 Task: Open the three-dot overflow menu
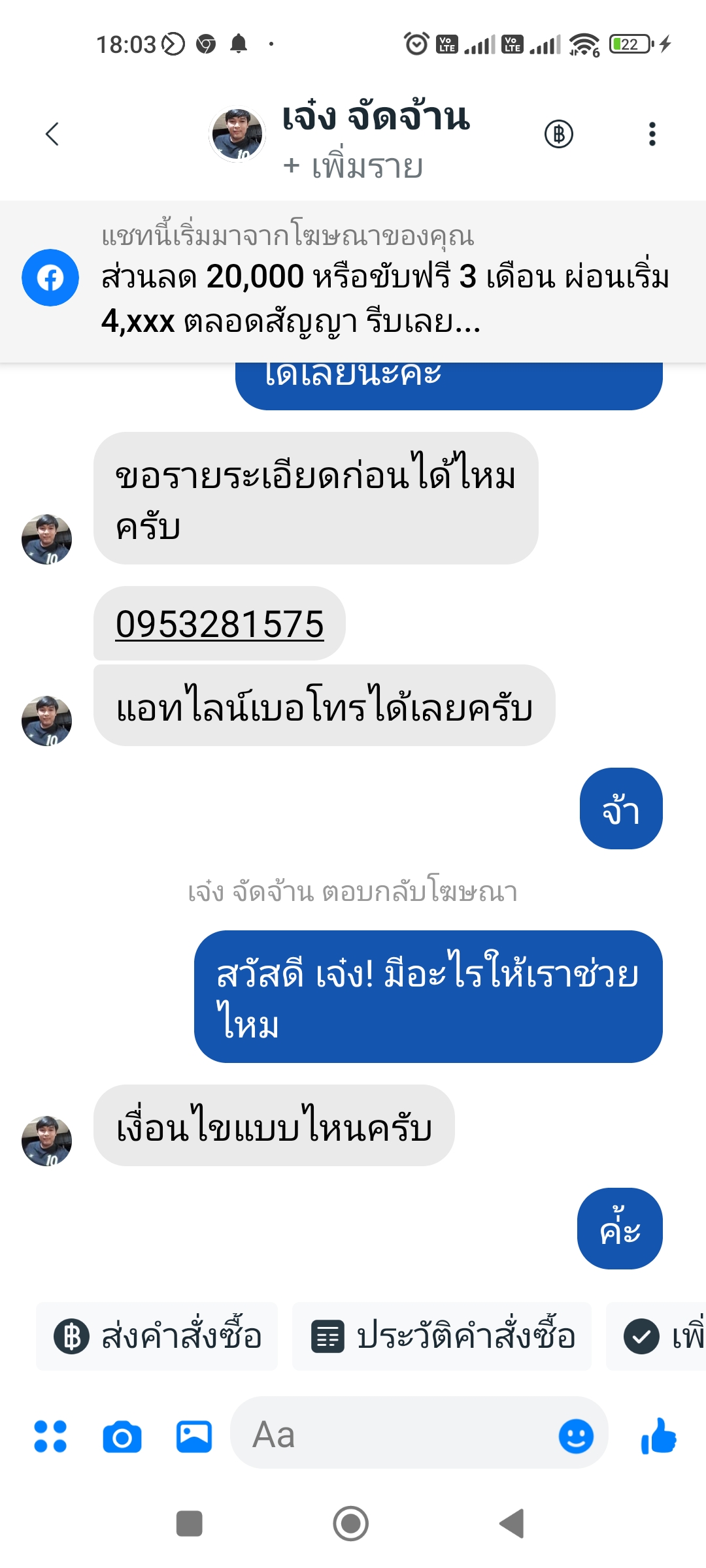652,134
